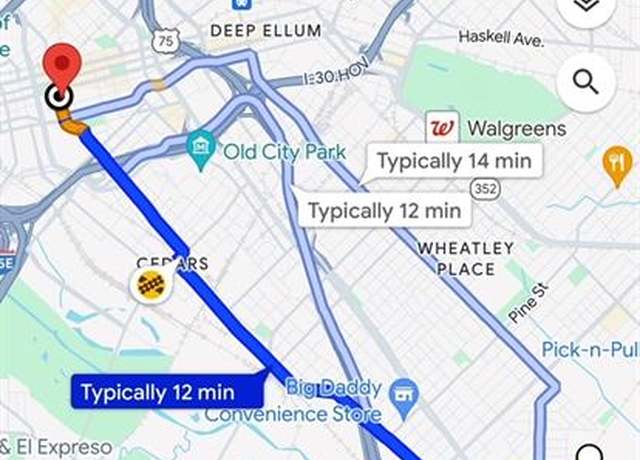Open Big Daddy Convenience Store marker
Image resolution: width=640 pixels, height=460 pixels.
pyautogui.click(x=402, y=392)
